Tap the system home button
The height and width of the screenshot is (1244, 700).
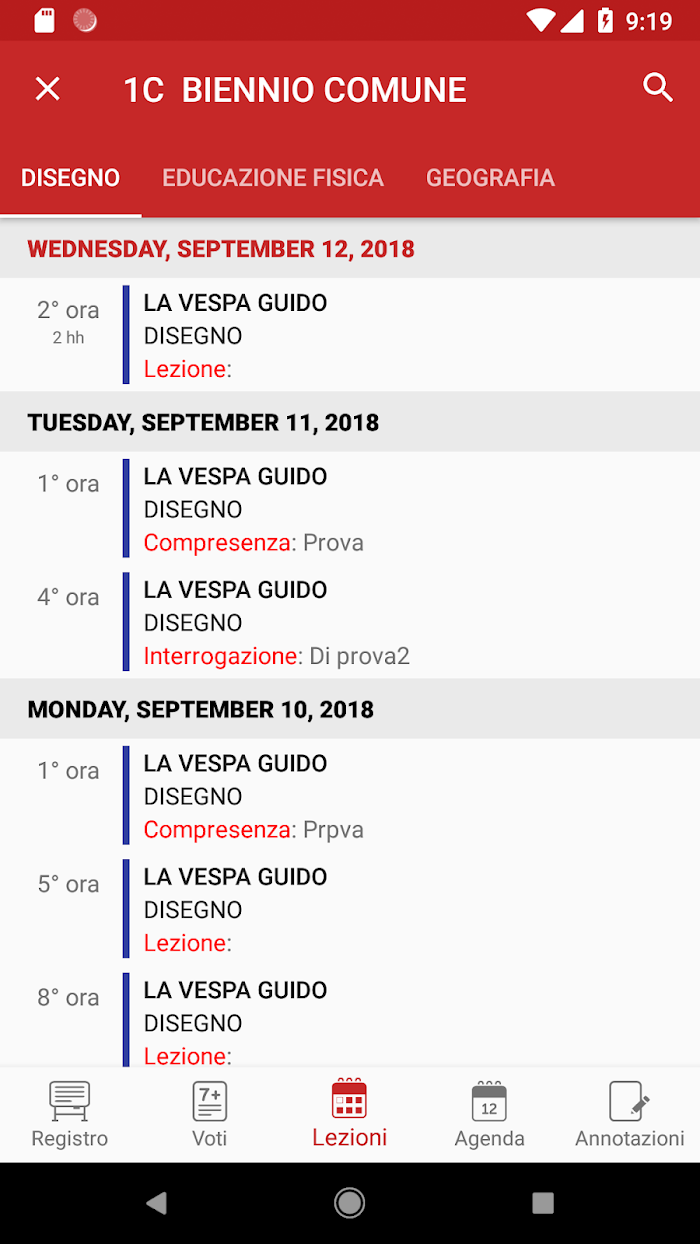(349, 1203)
